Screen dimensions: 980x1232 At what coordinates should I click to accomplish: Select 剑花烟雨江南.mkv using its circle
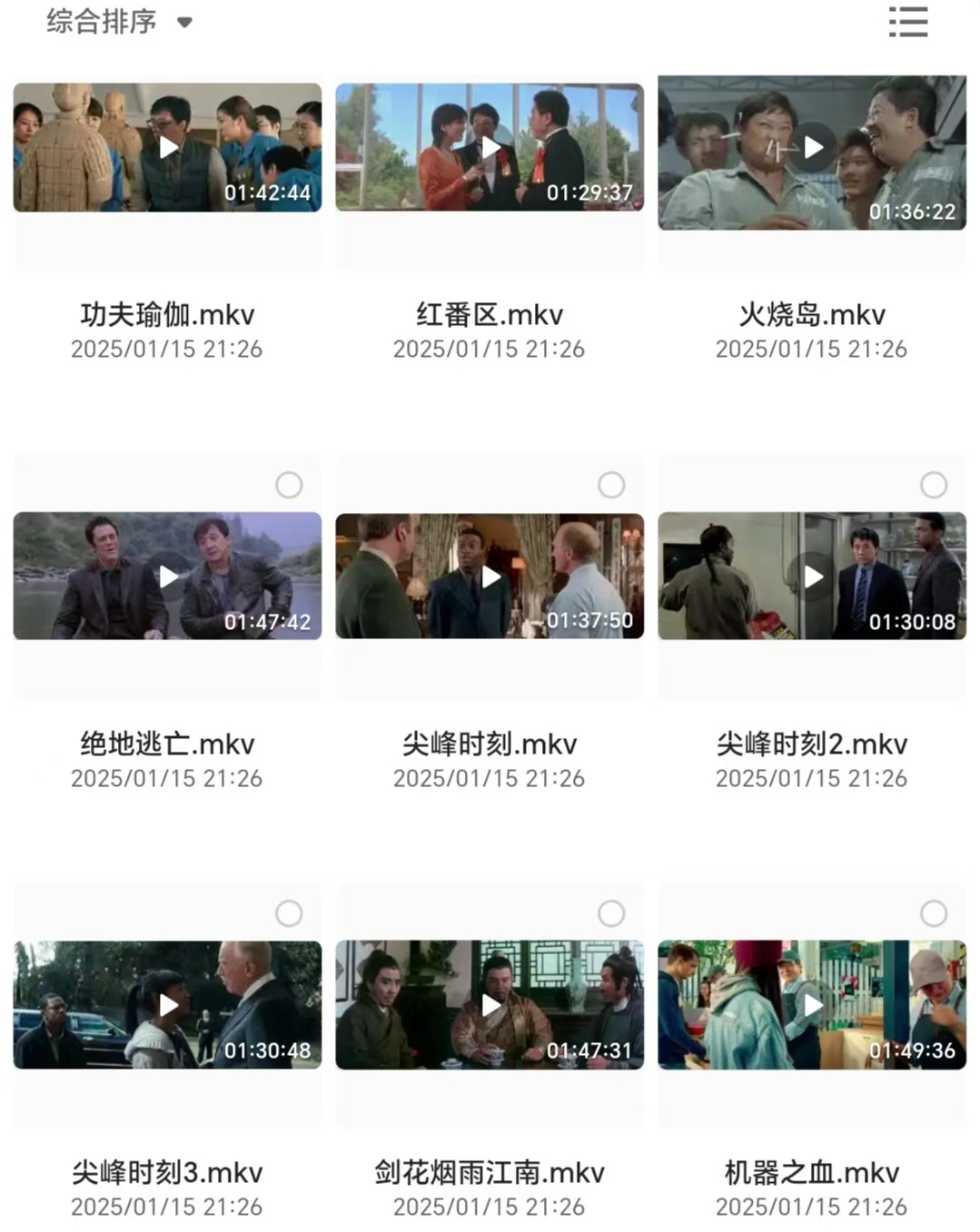point(611,913)
